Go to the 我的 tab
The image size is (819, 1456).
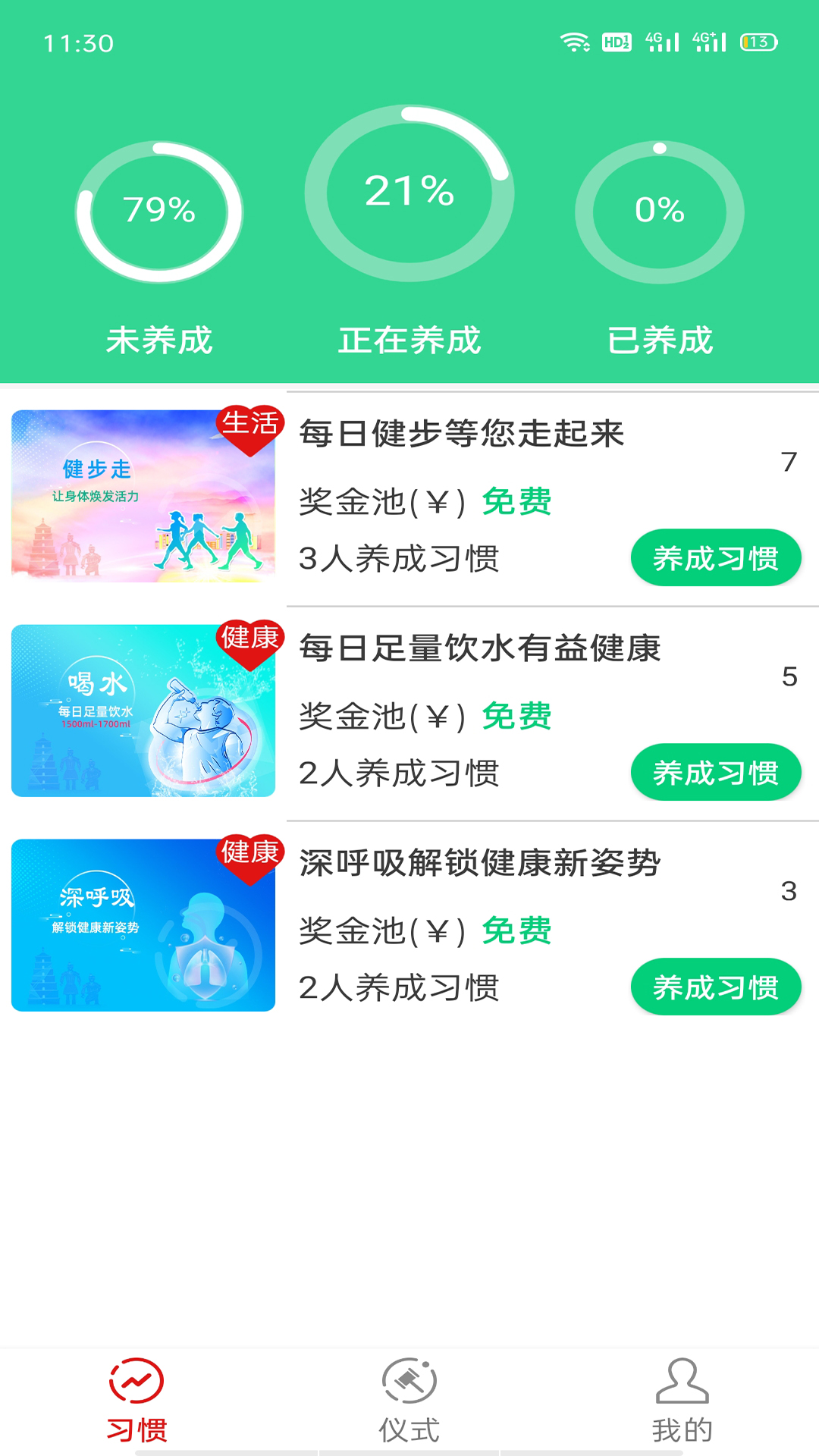click(x=682, y=1400)
